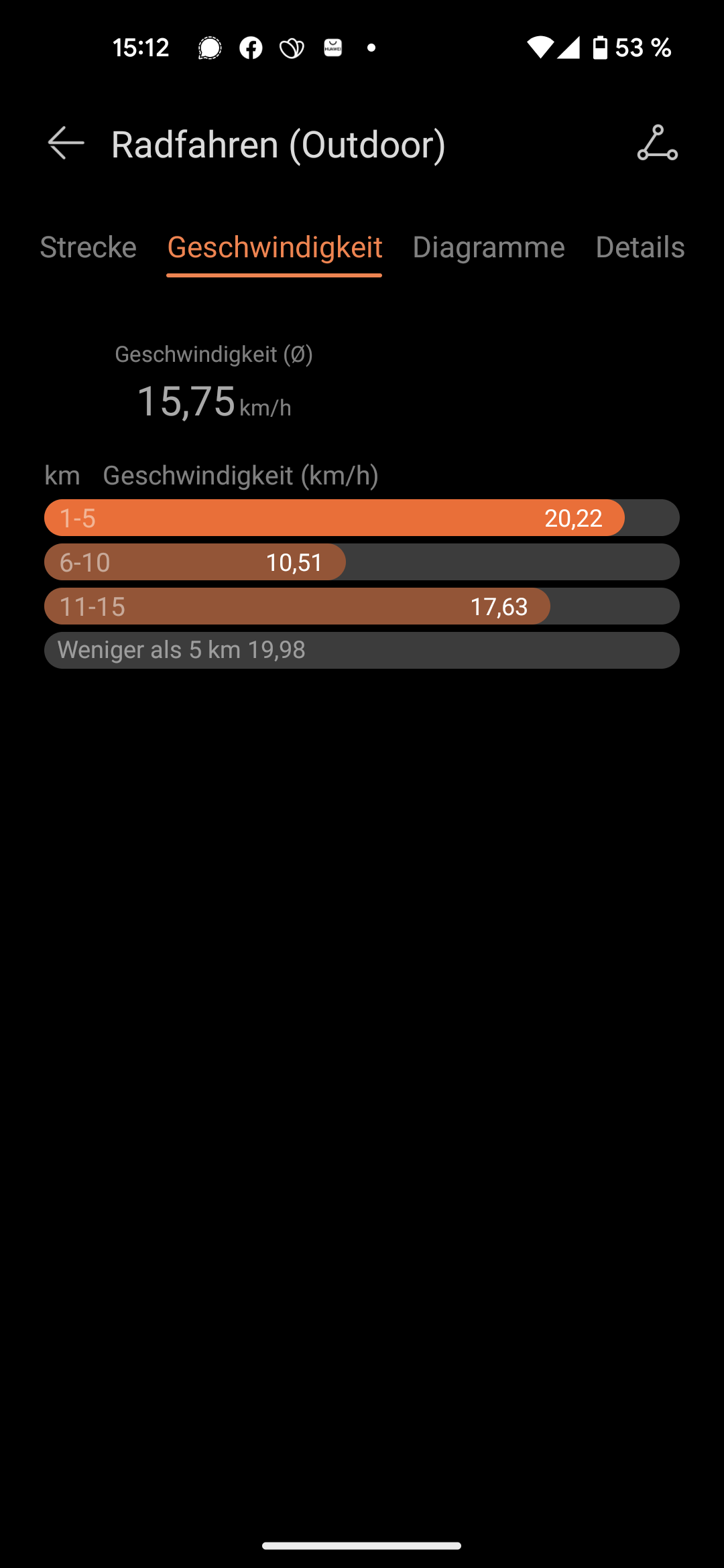The height and width of the screenshot is (1568, 724).
Task: Switch to the Details tab
Action: pyautogui.click(x=640, y=247)
